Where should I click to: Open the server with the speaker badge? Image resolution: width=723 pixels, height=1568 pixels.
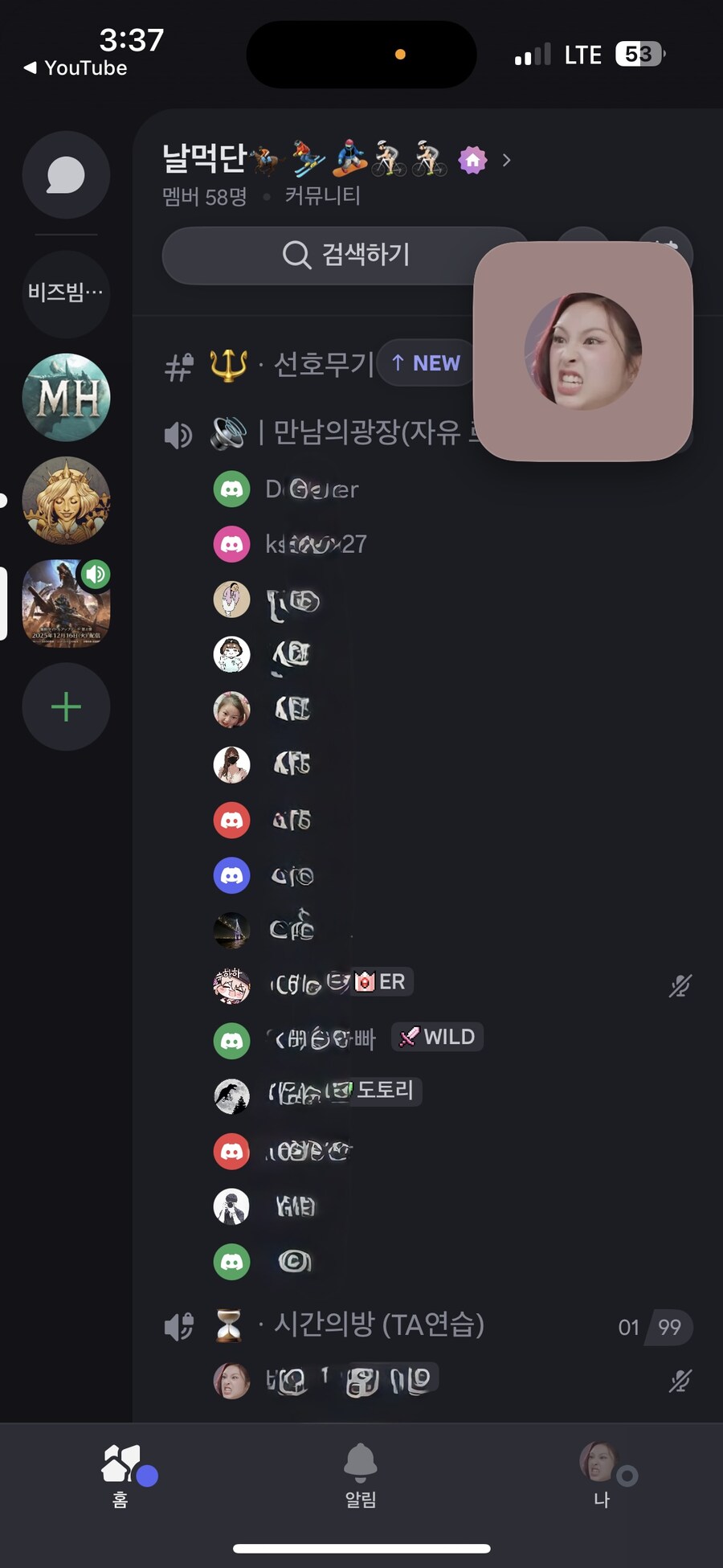coord(66,603)
